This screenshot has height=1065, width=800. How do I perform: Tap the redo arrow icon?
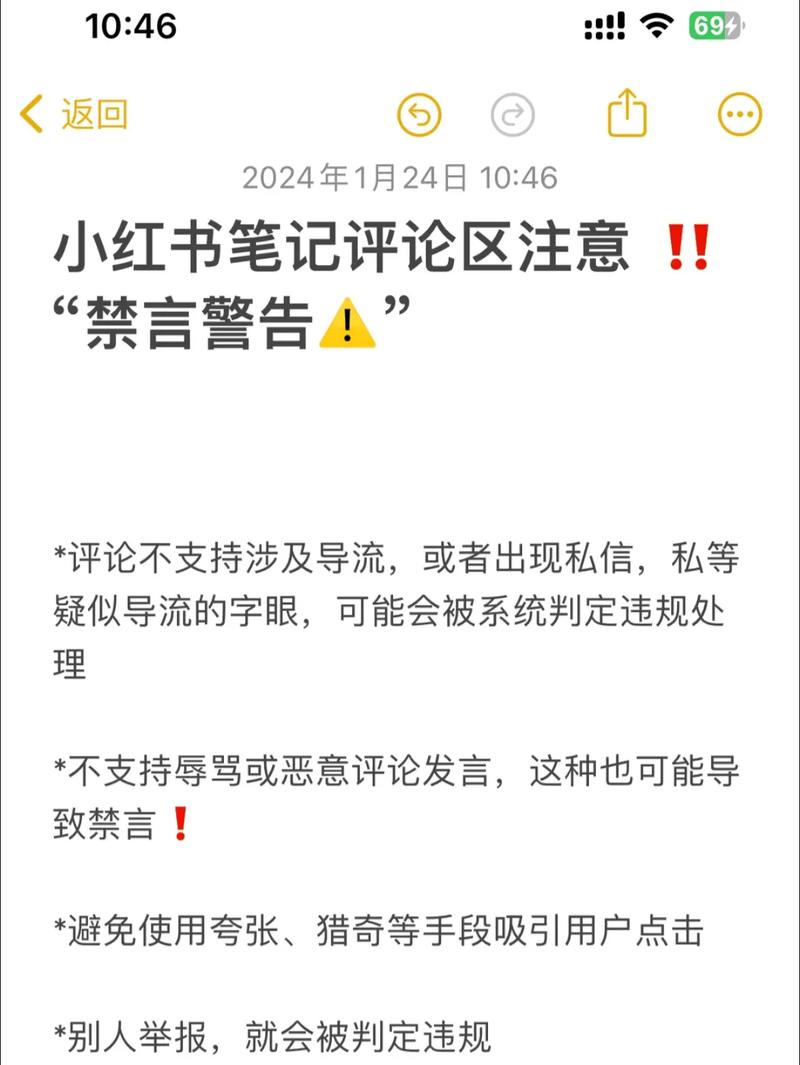click(x=513, y=114)
